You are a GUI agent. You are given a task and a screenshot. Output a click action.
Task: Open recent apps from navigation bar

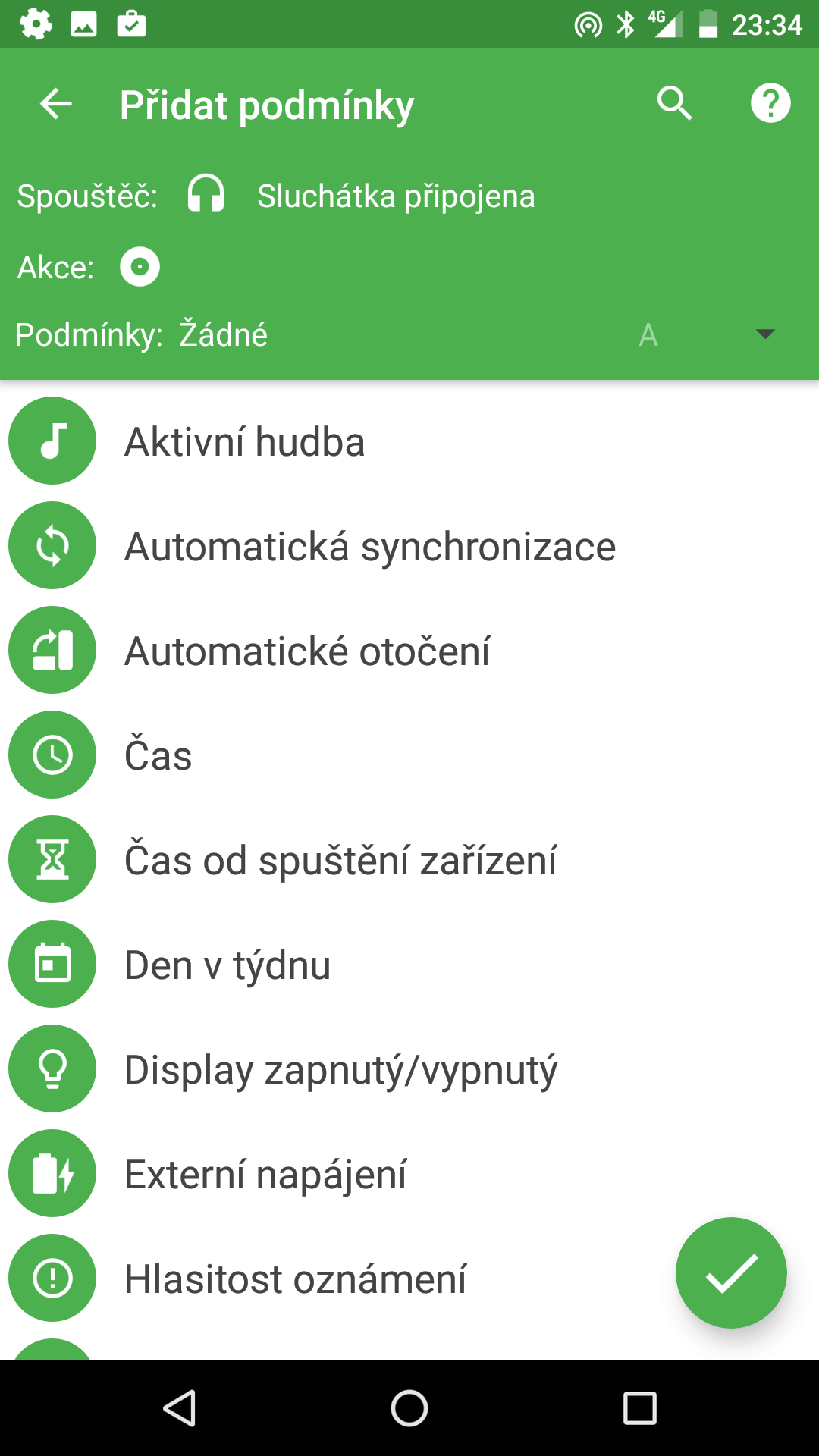(x=639, y=1408)
